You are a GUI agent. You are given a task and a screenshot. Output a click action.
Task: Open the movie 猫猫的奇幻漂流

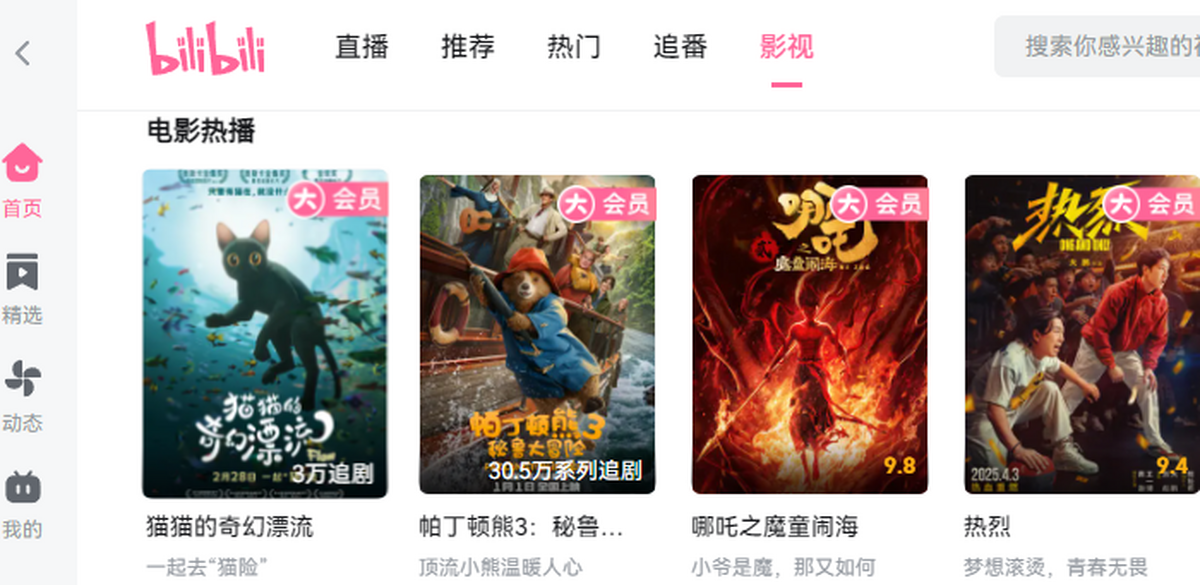point(265,334)
